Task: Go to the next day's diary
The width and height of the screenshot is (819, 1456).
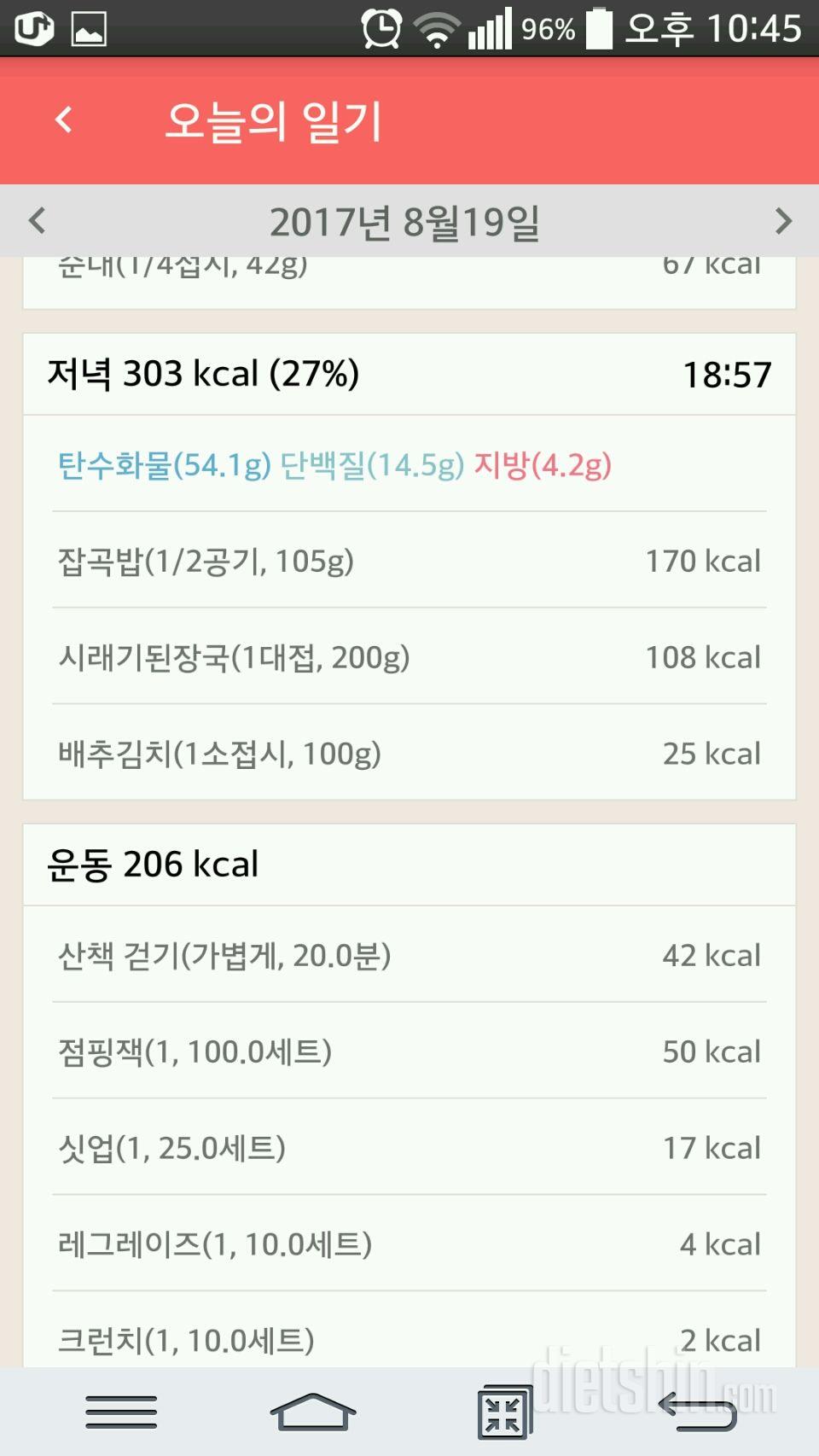Action: click(x=782, y=221)
